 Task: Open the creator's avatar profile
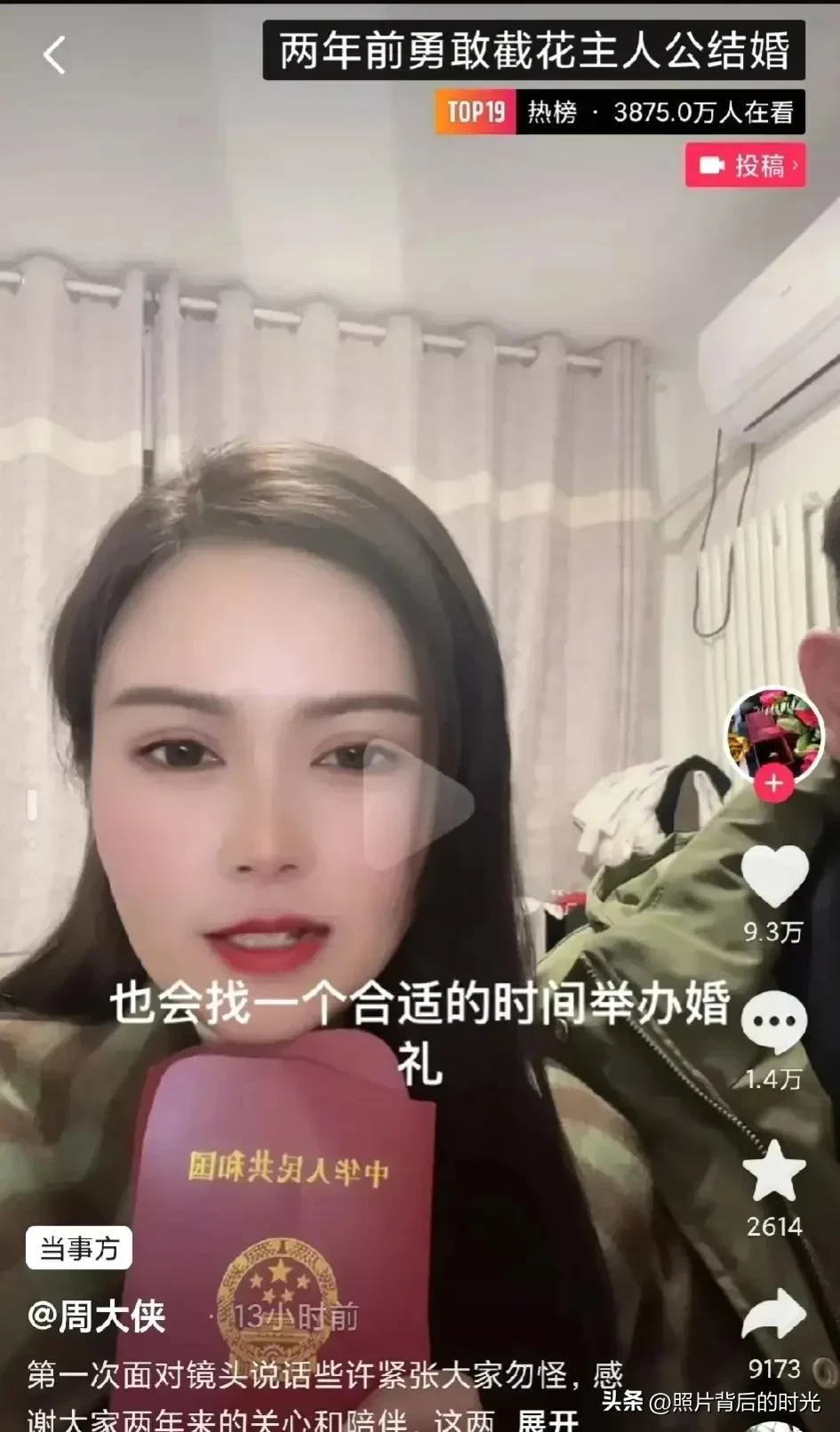pyautogui.click(x=773, y=733)
